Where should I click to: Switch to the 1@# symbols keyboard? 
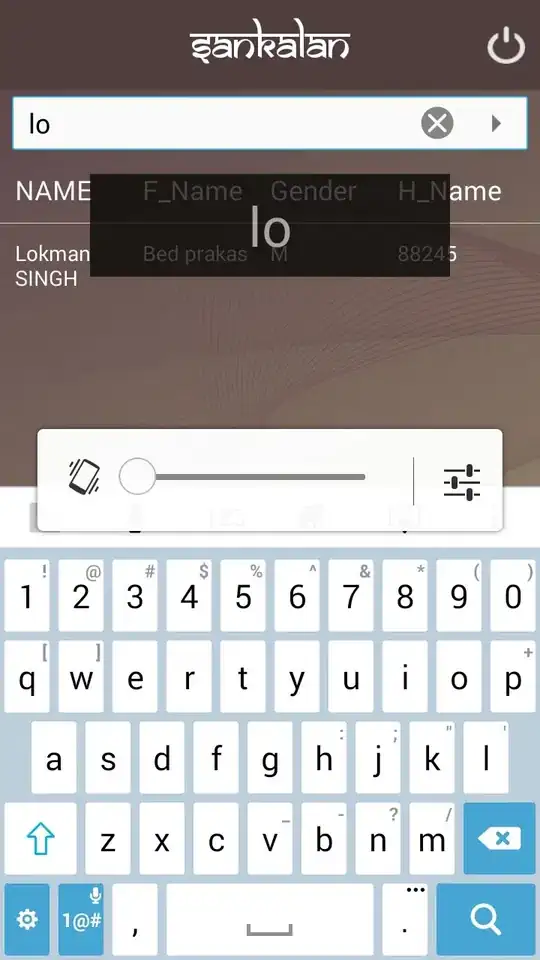(x=81, y=919)
